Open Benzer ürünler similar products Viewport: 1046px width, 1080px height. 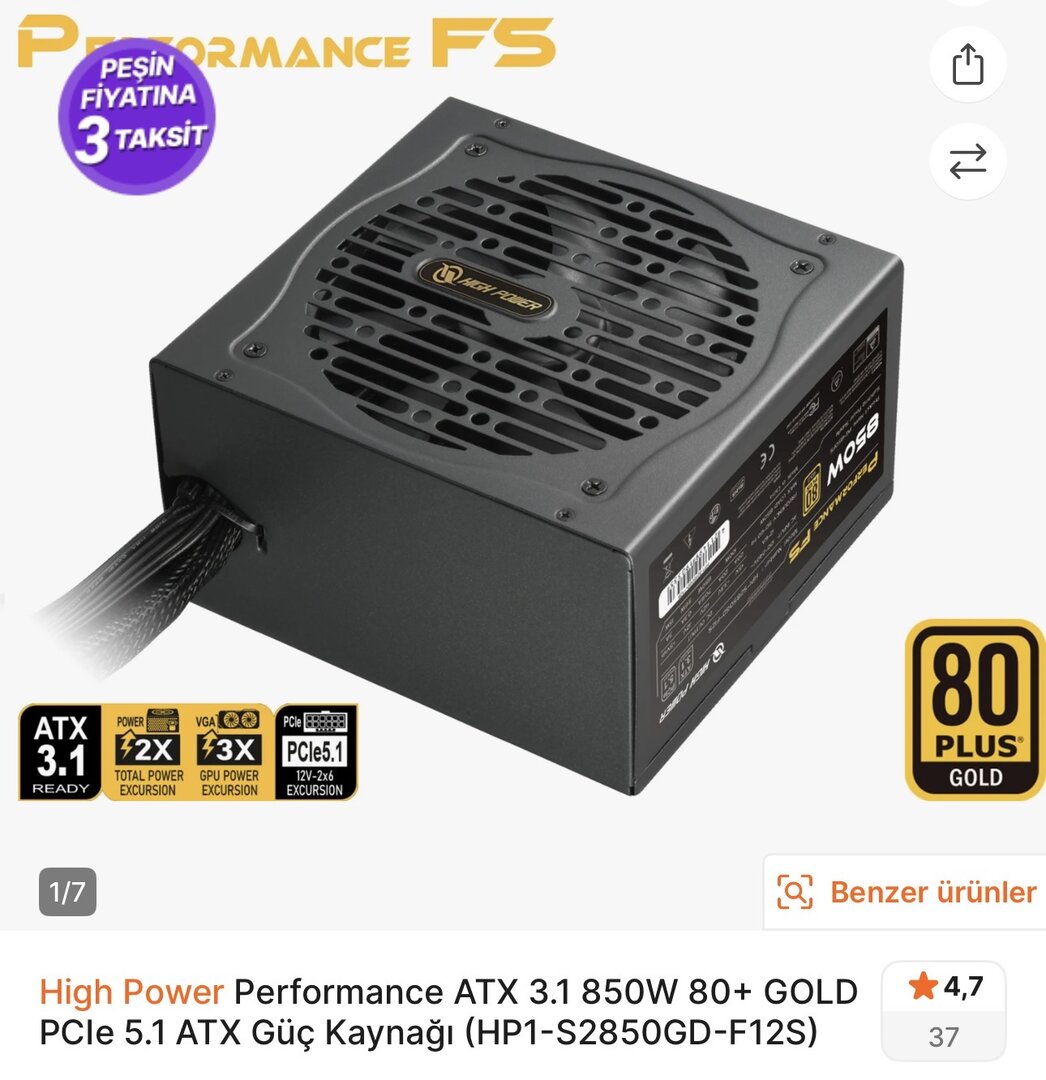906,891
